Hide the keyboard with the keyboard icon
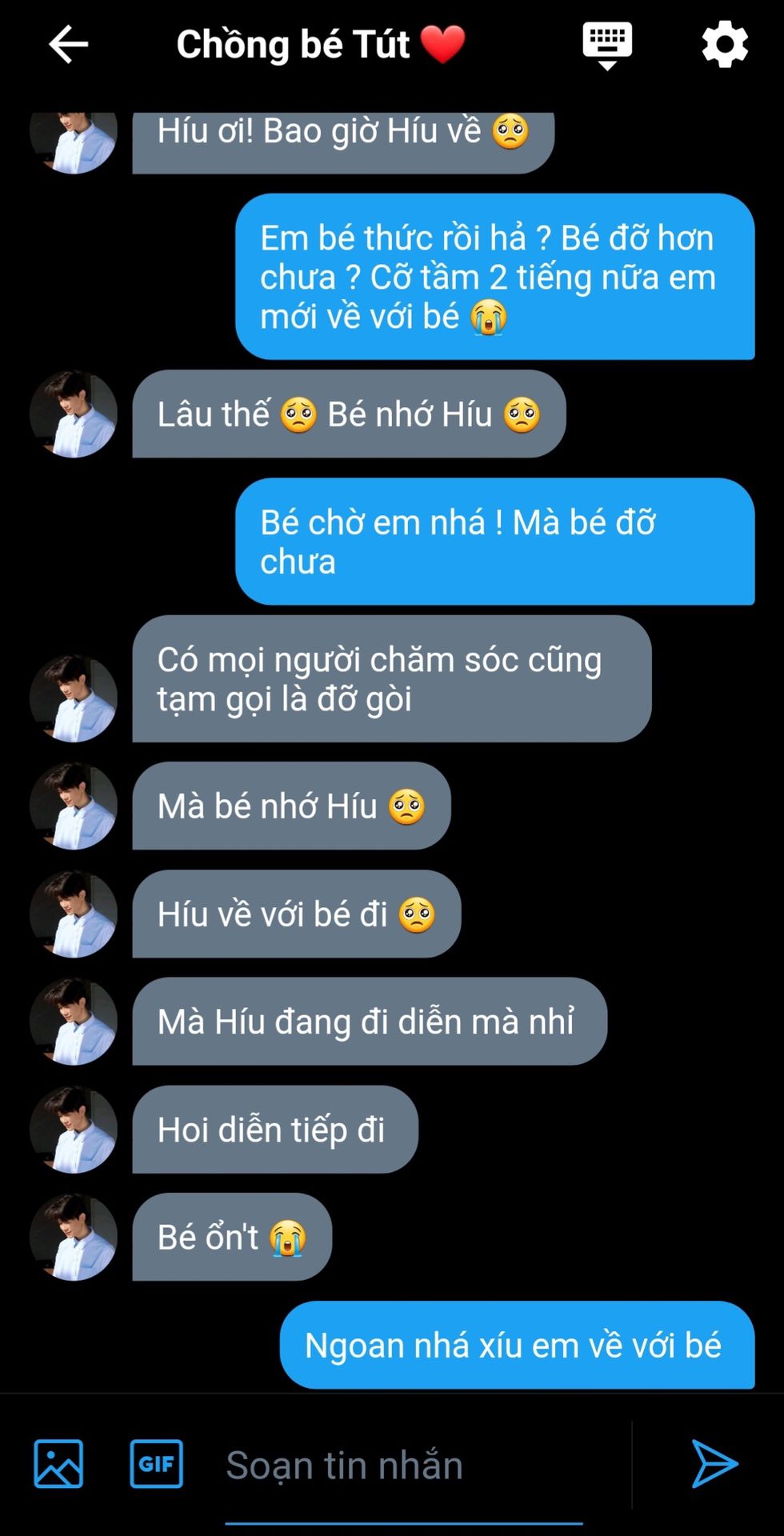 point(607,46)
